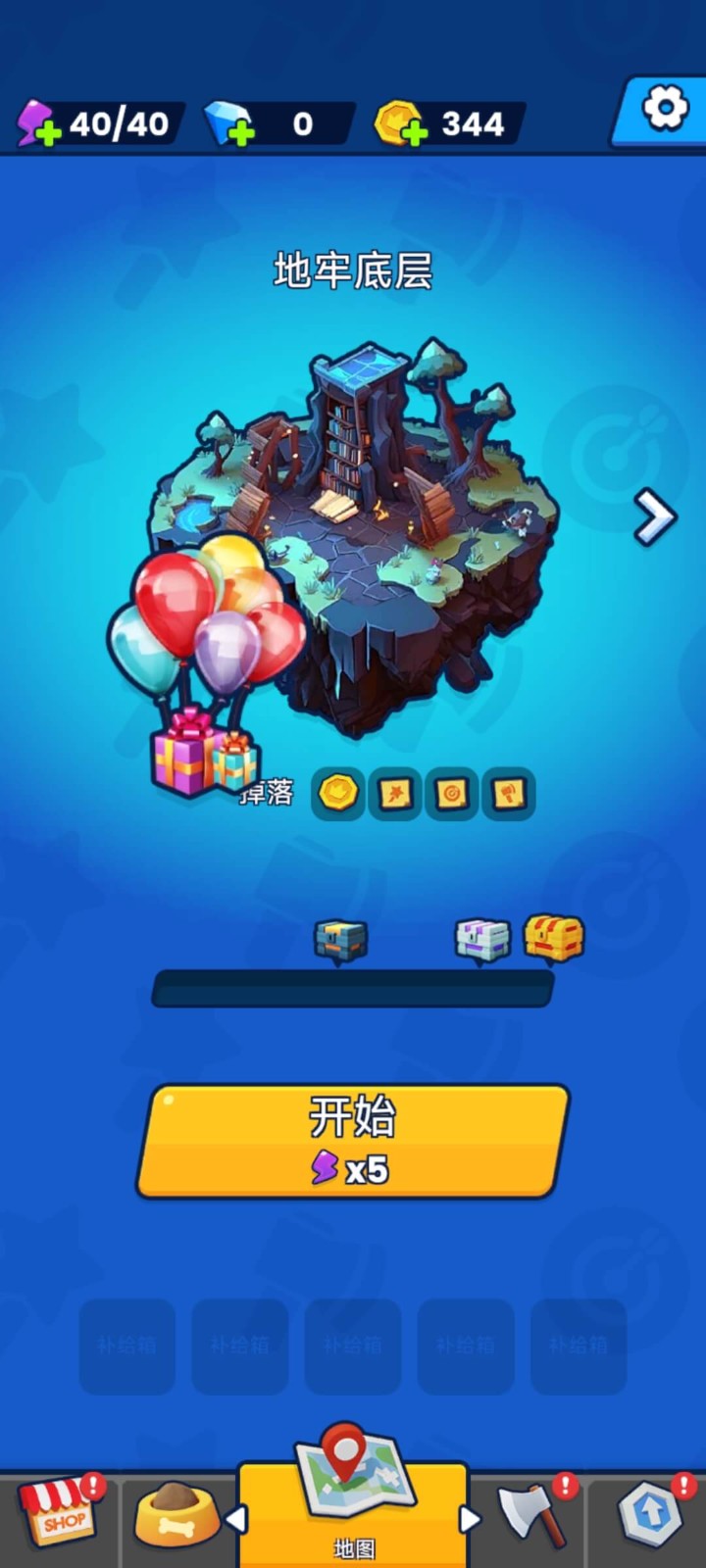Switch to the pet food bowl tab
The height and width of the screenshot is (1568, 706).
click(176, 1515)
